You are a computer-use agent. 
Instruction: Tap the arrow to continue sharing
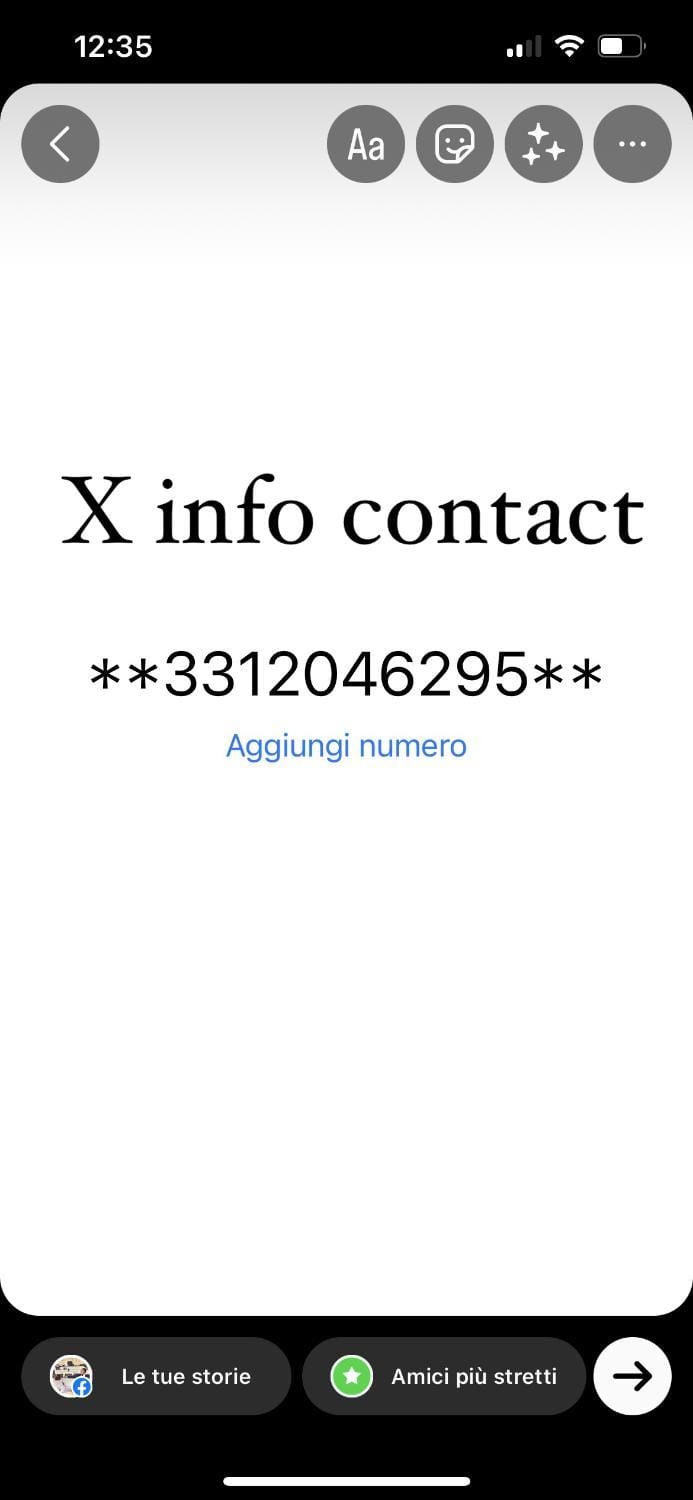(632, 1376)
